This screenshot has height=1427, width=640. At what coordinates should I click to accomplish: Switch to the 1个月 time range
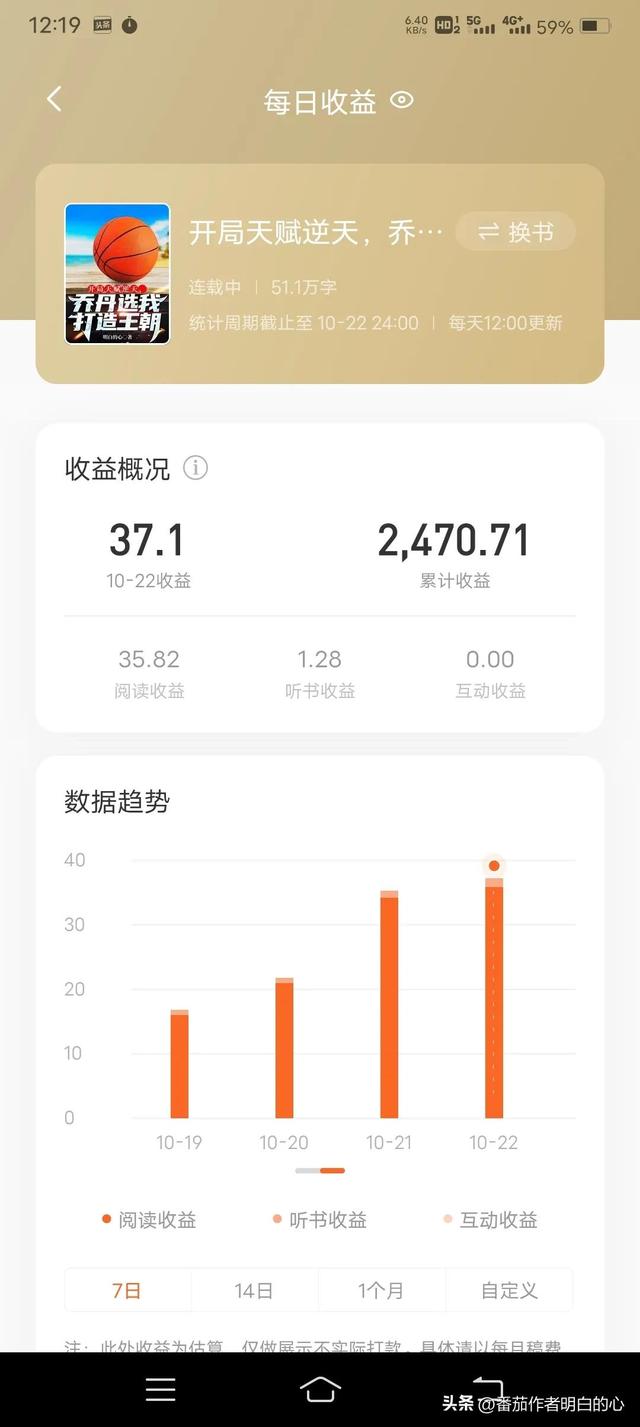click(381, 1290)
